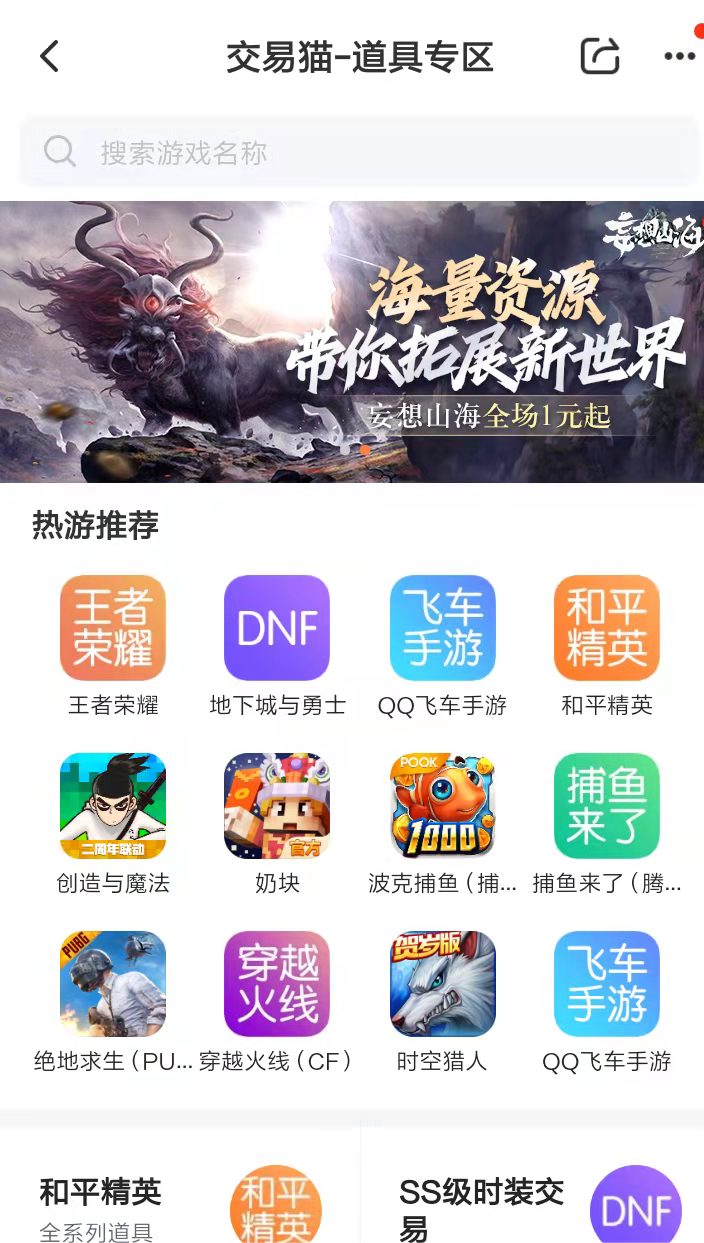Viewport: 704px width, 1243px height.
Task: Open the three-dot overflow menu
Action: (x=680, y=56)
